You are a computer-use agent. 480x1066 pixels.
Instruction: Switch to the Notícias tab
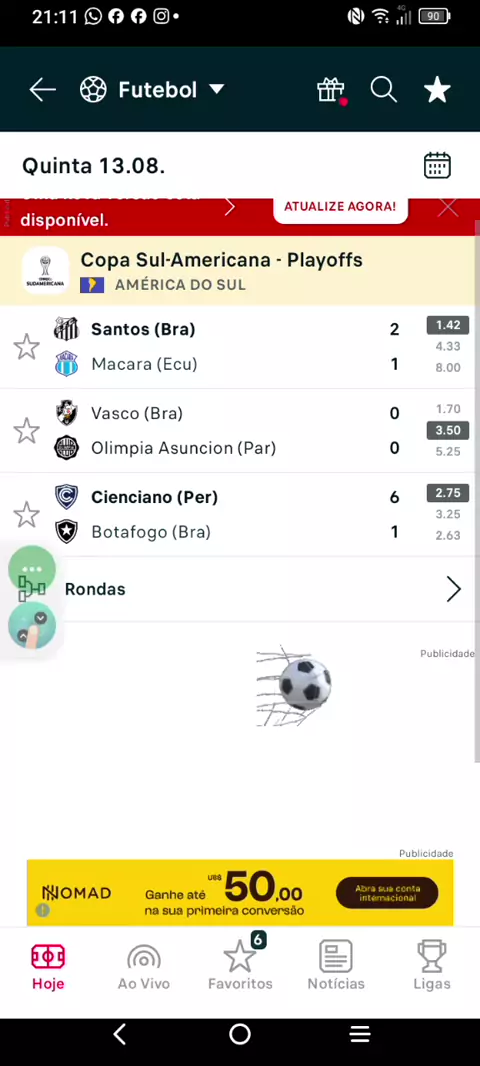(336, 967)
